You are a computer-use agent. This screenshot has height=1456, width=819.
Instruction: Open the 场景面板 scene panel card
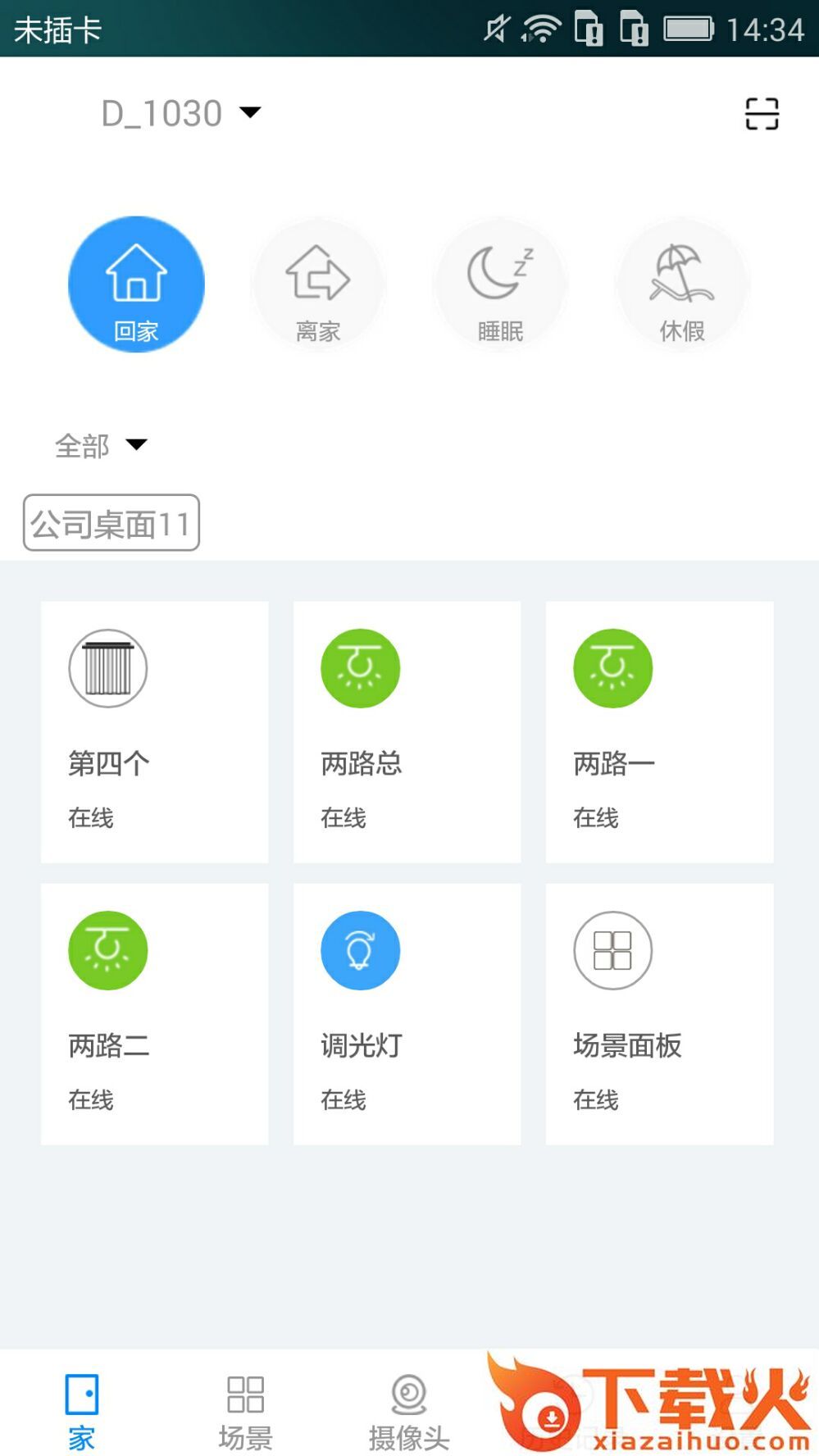coord(659,1013)
